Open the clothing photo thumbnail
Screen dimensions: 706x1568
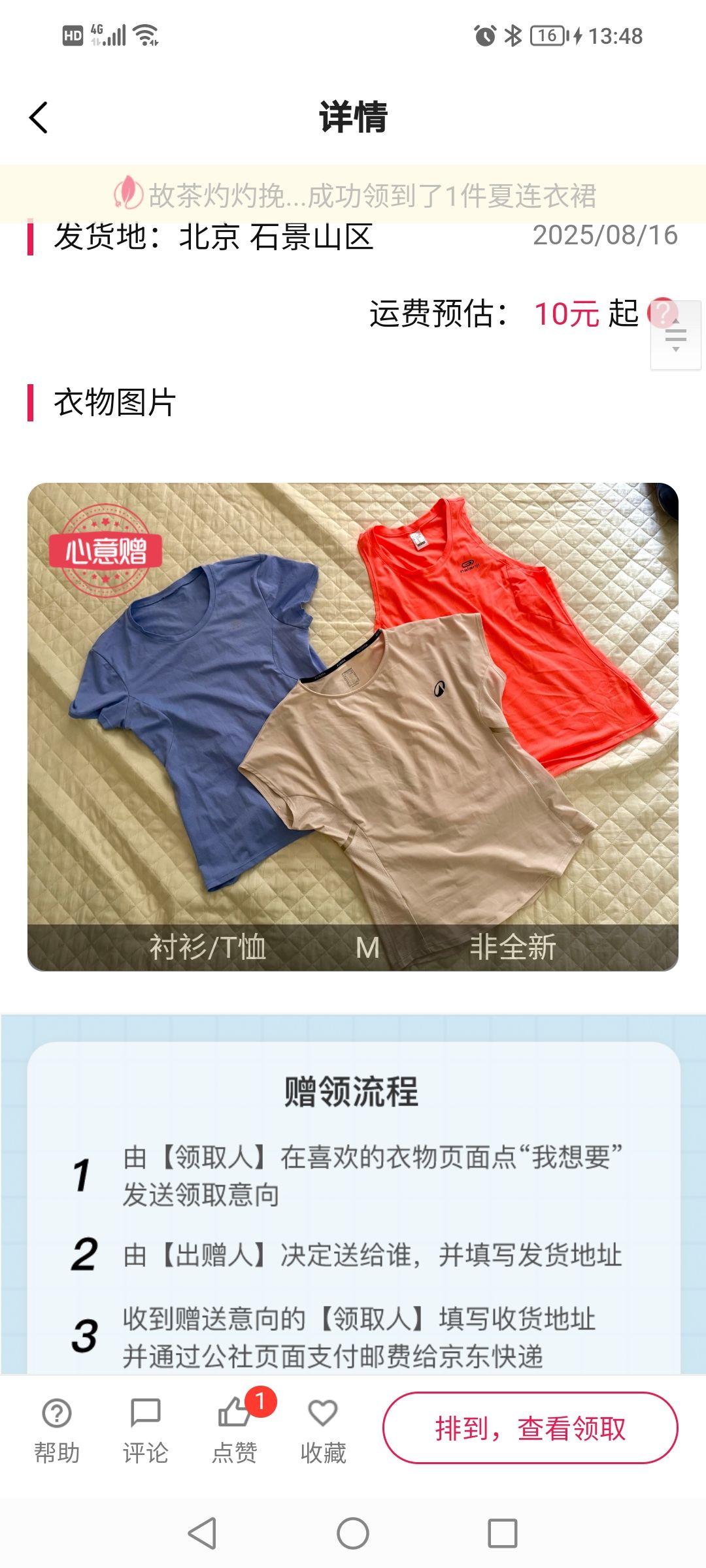(x=353, y=727)
